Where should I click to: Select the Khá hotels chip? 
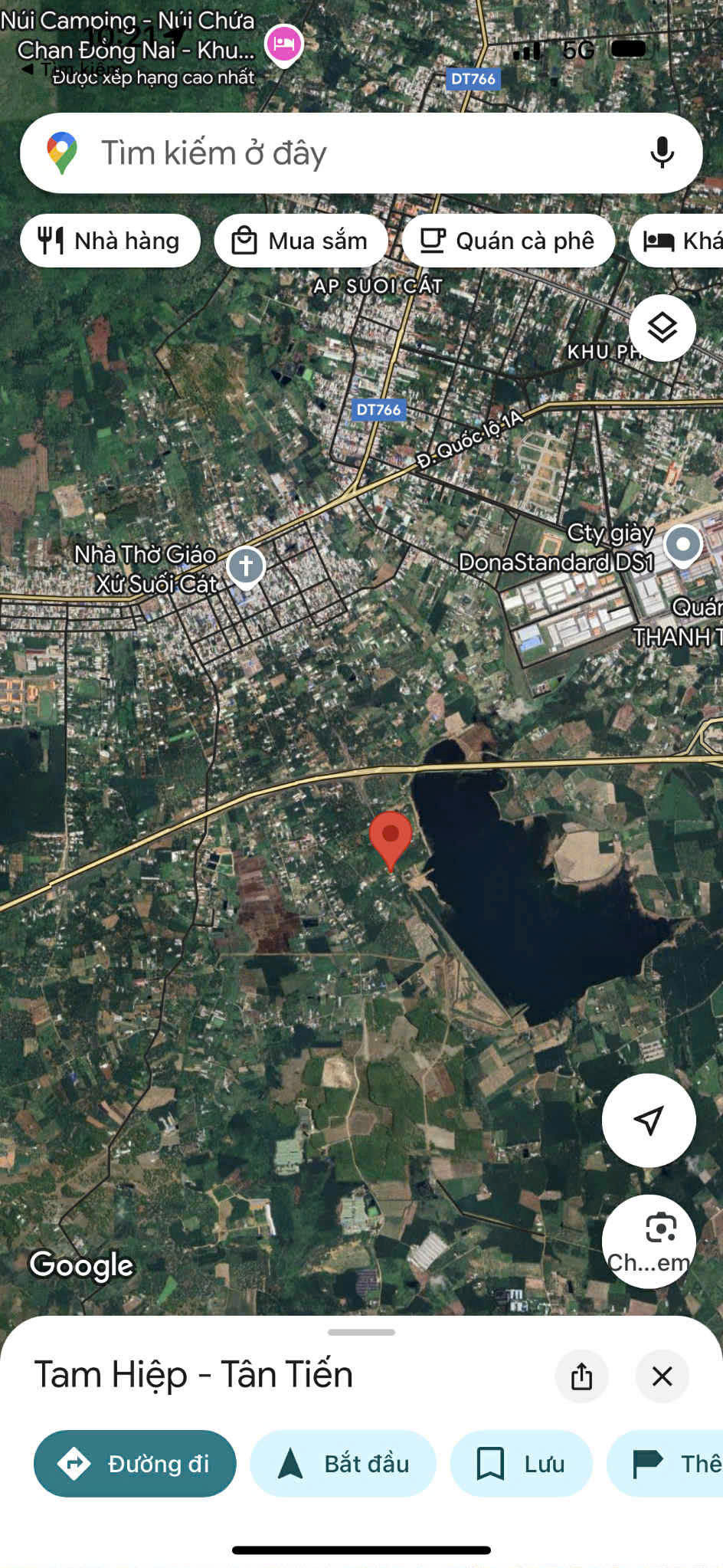(676, 241)
